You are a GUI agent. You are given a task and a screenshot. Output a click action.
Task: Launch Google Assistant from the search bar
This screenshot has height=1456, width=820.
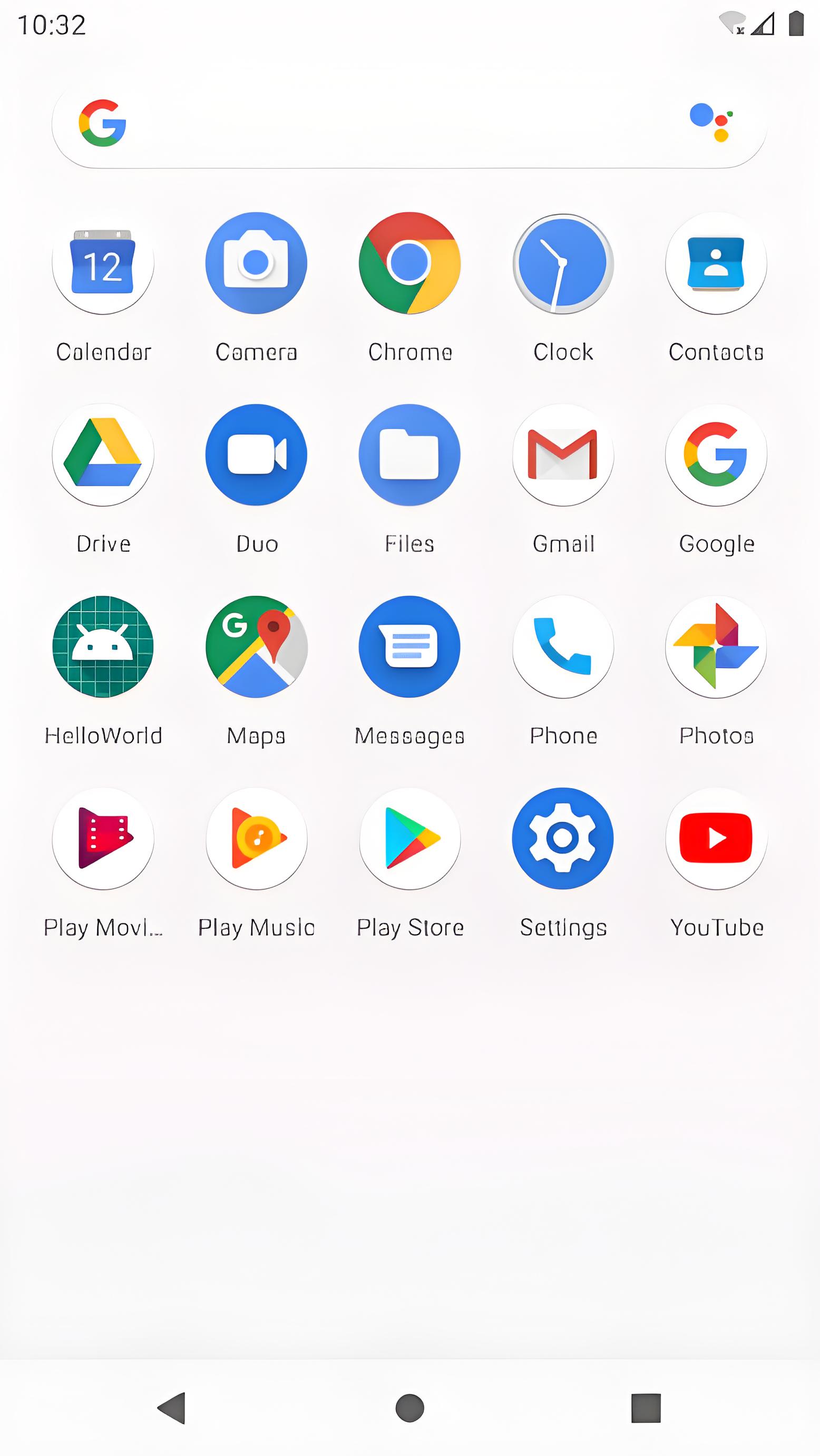pos(711,122)
